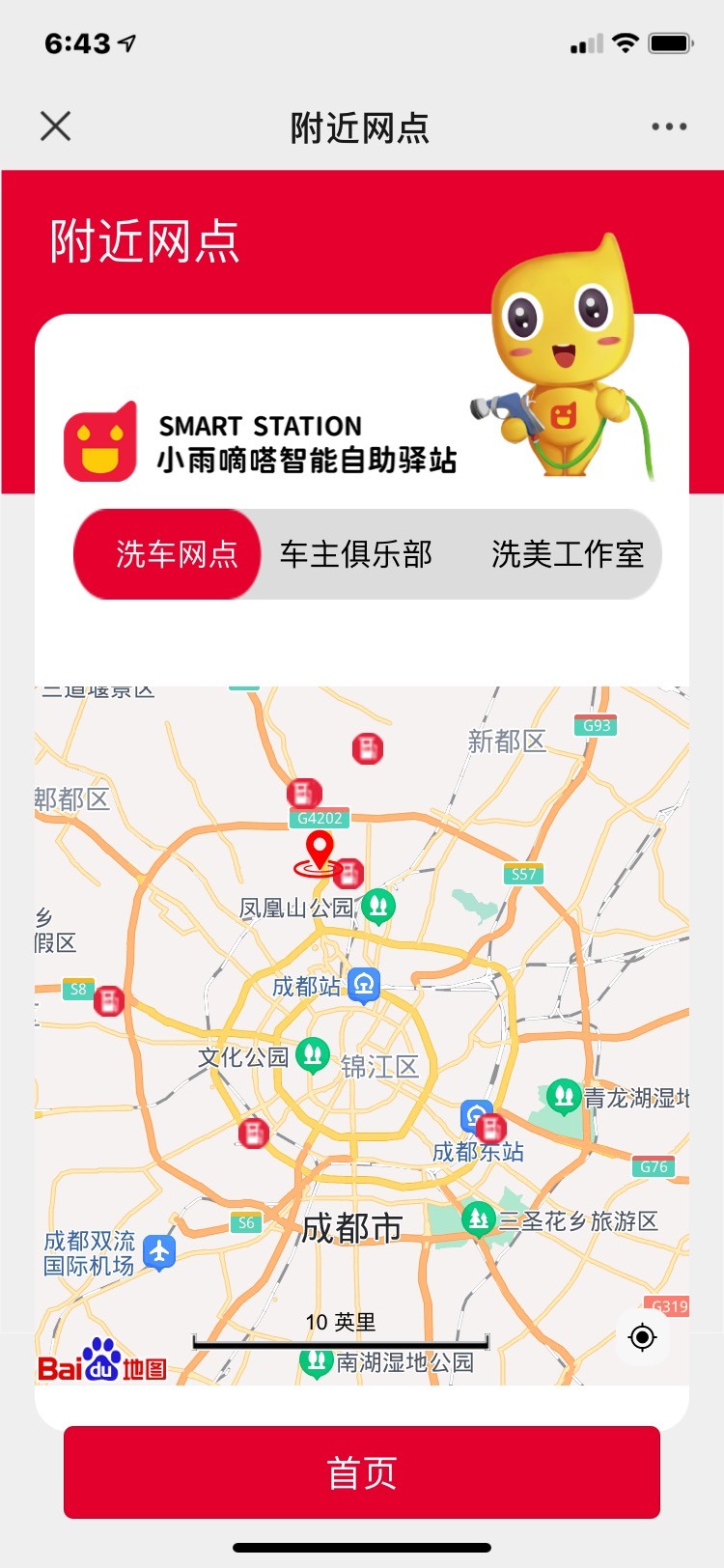Go to 首页 with the red button
724x1568 pixels.
362,1471
